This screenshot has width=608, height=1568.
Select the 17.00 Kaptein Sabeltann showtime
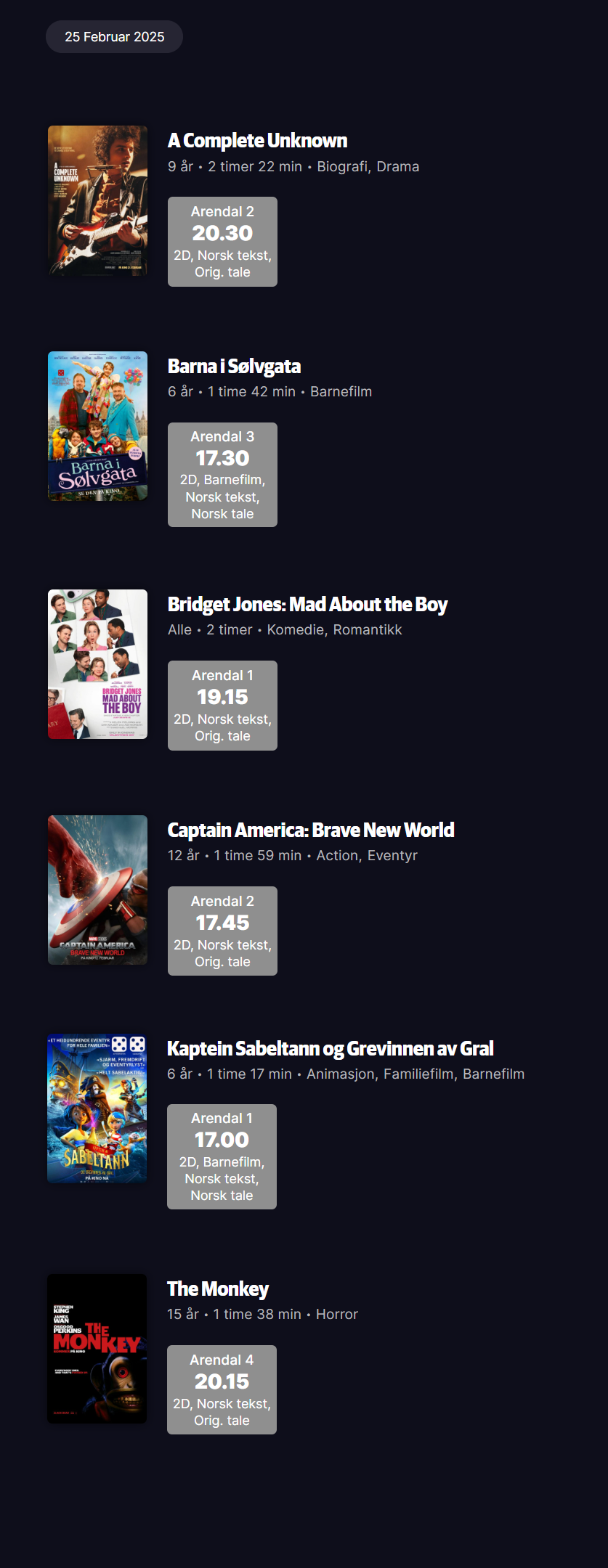tap(222, 1156)
